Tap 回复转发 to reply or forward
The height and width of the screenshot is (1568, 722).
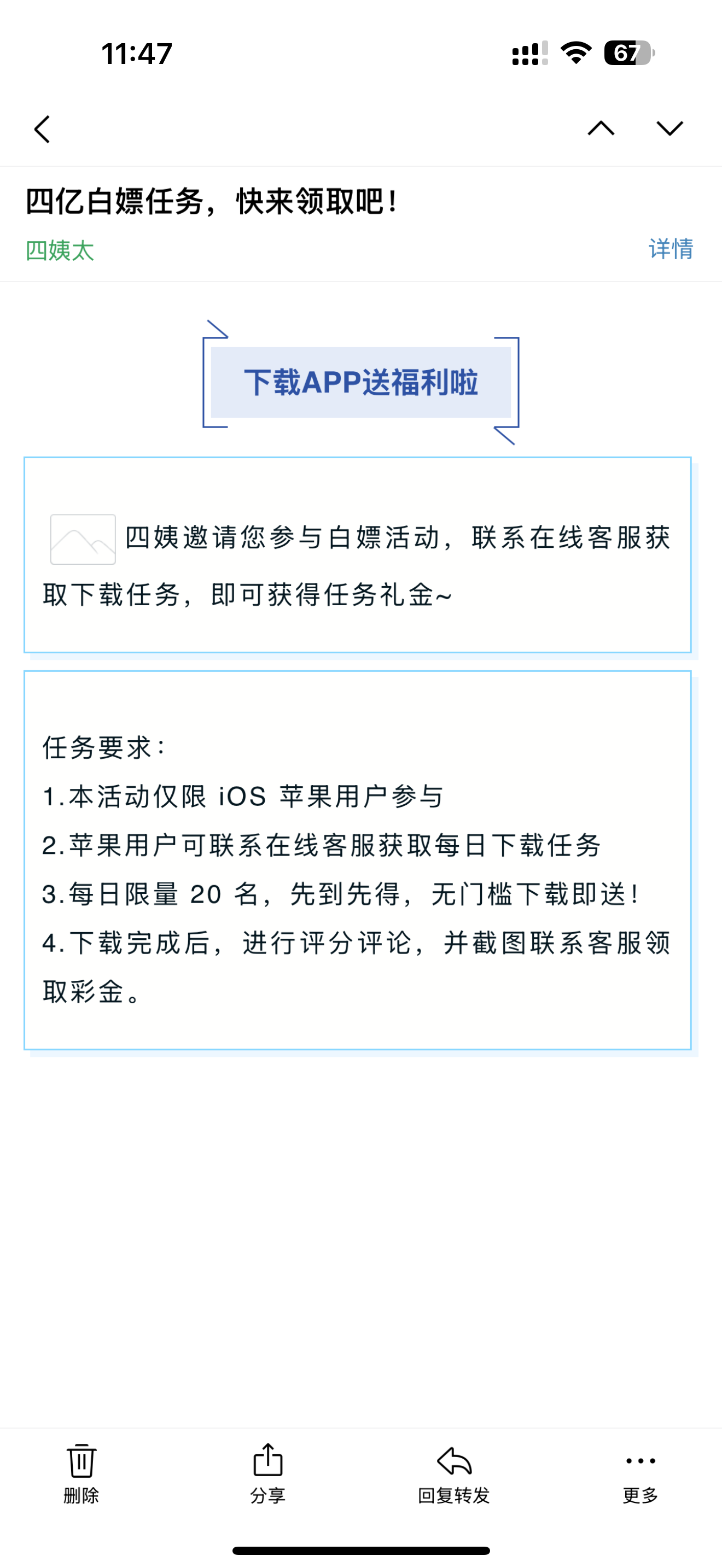click(x=454, y=1472)
